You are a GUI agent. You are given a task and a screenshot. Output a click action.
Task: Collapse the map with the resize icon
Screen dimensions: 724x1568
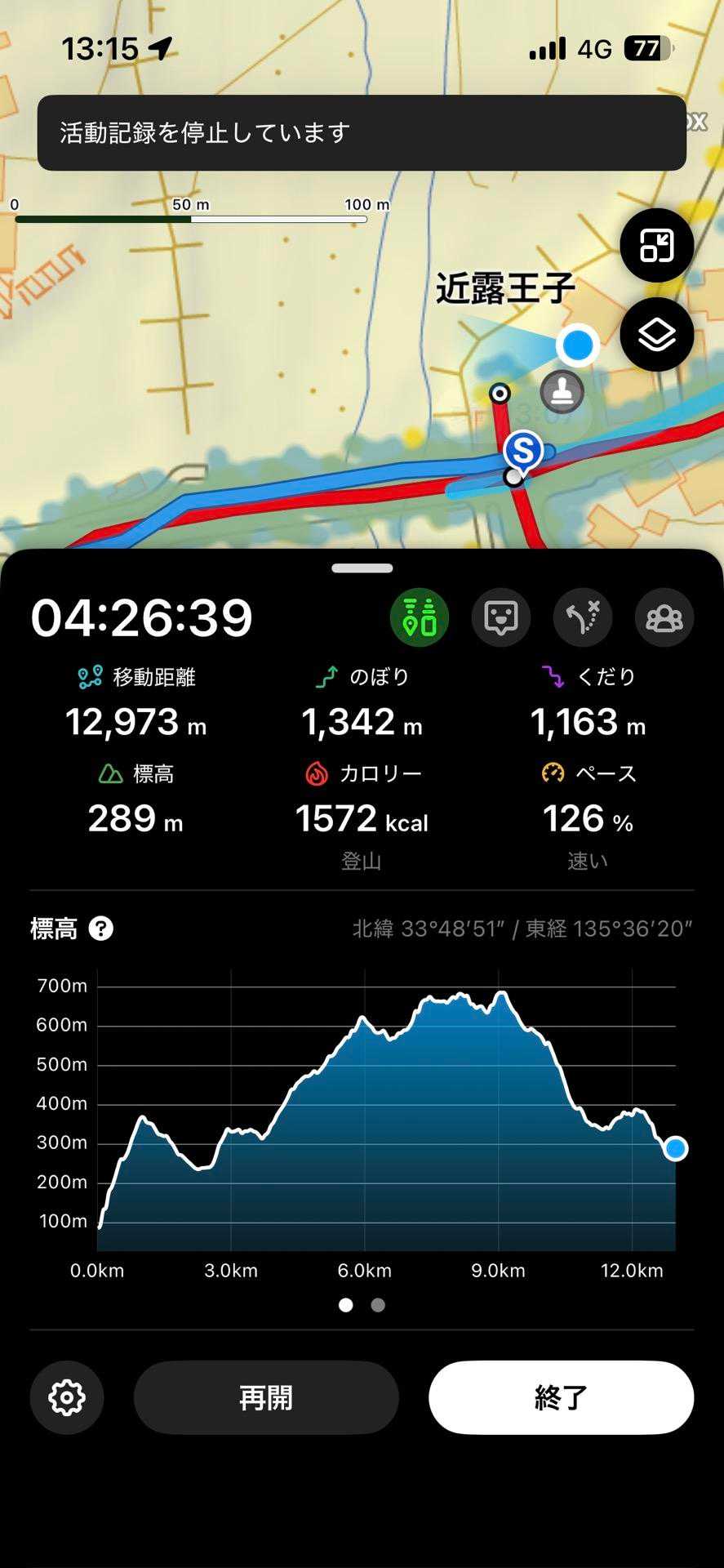(656, 245)
